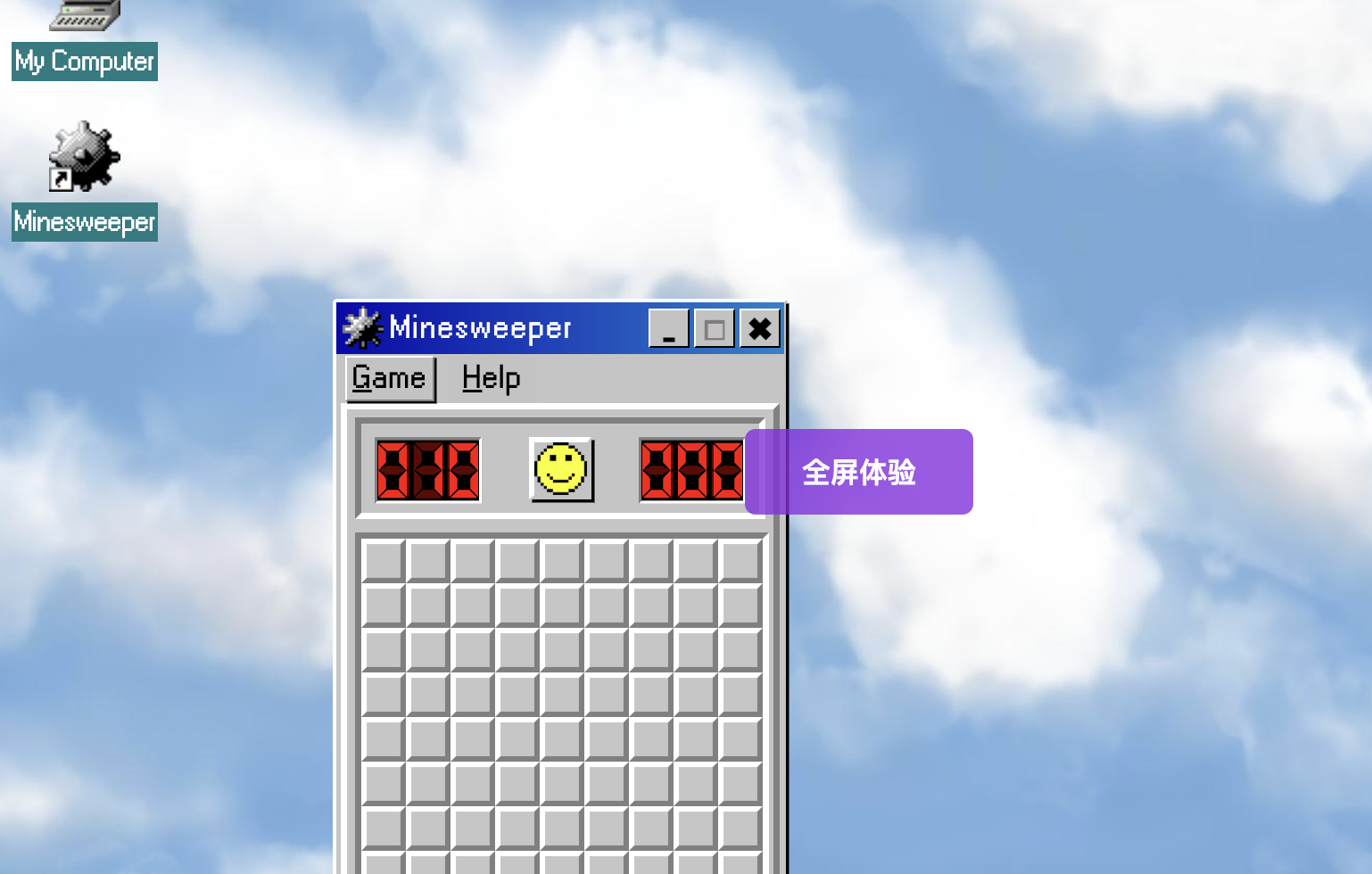1372x874 pixels.
Task: Minimize the Minesweeper window
Action: (x=668, y=329)
